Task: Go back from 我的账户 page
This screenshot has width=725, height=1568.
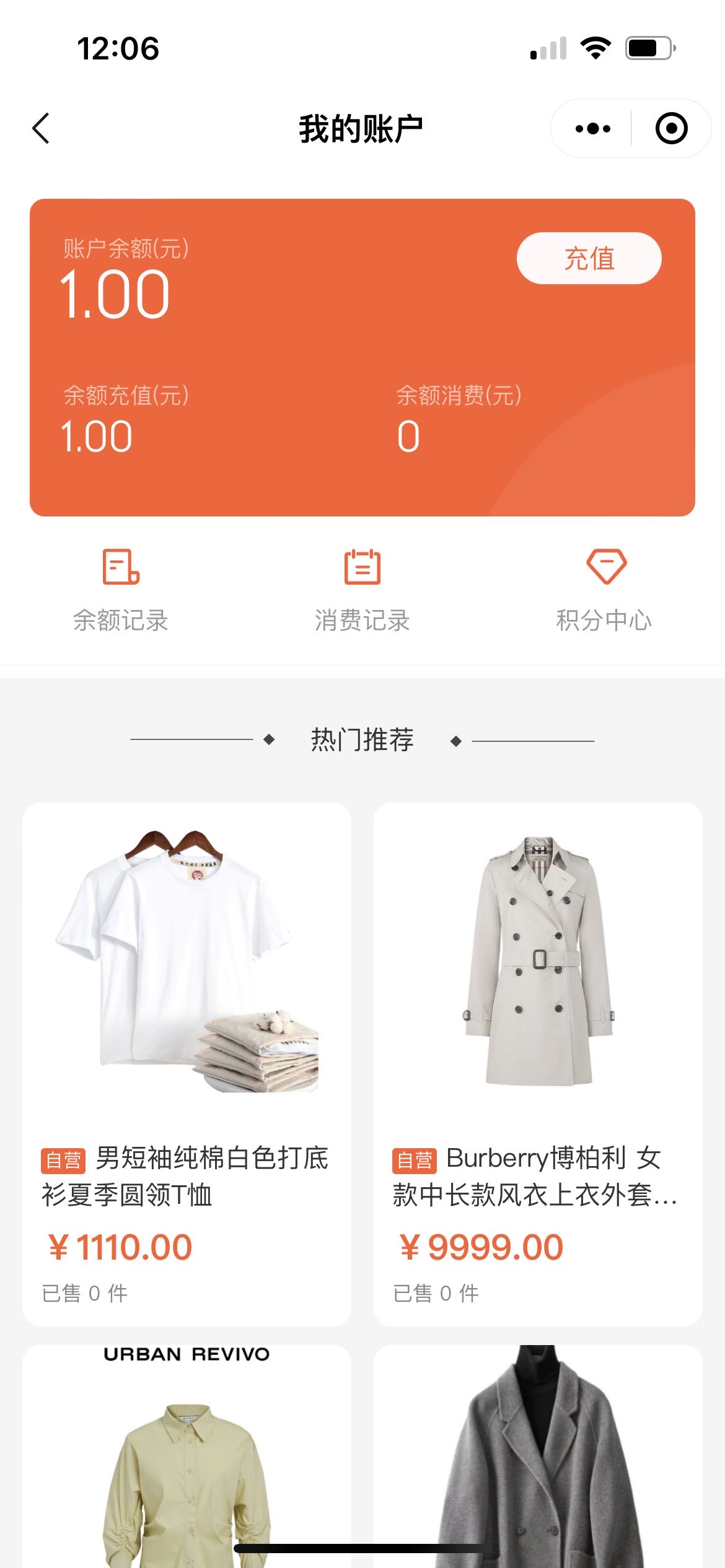Action: click(41, 129)
